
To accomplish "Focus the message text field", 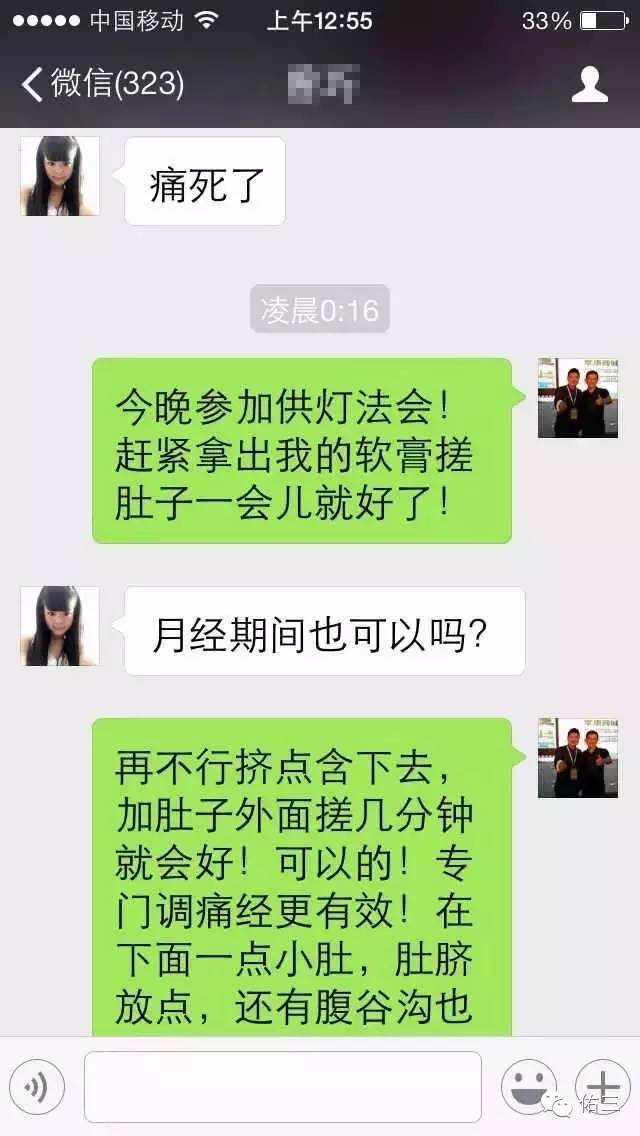I will tap(282, 1087).
